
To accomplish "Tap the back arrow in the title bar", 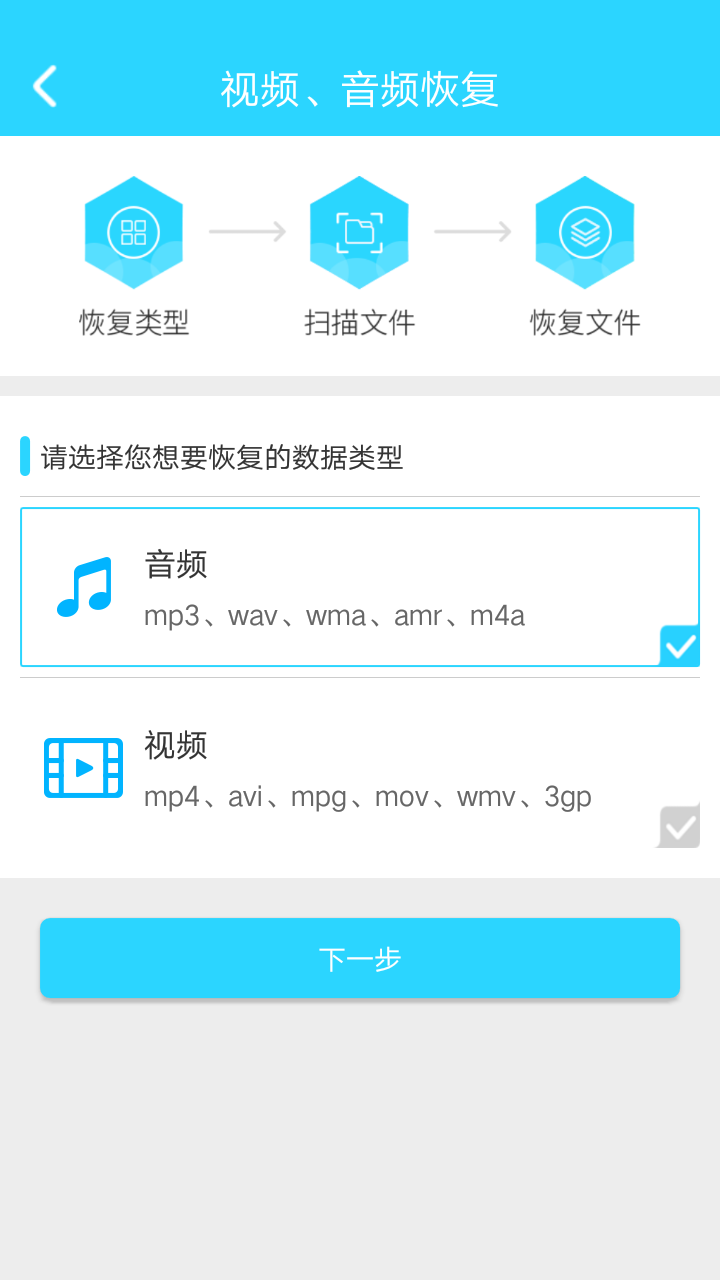I will (44, 87).
